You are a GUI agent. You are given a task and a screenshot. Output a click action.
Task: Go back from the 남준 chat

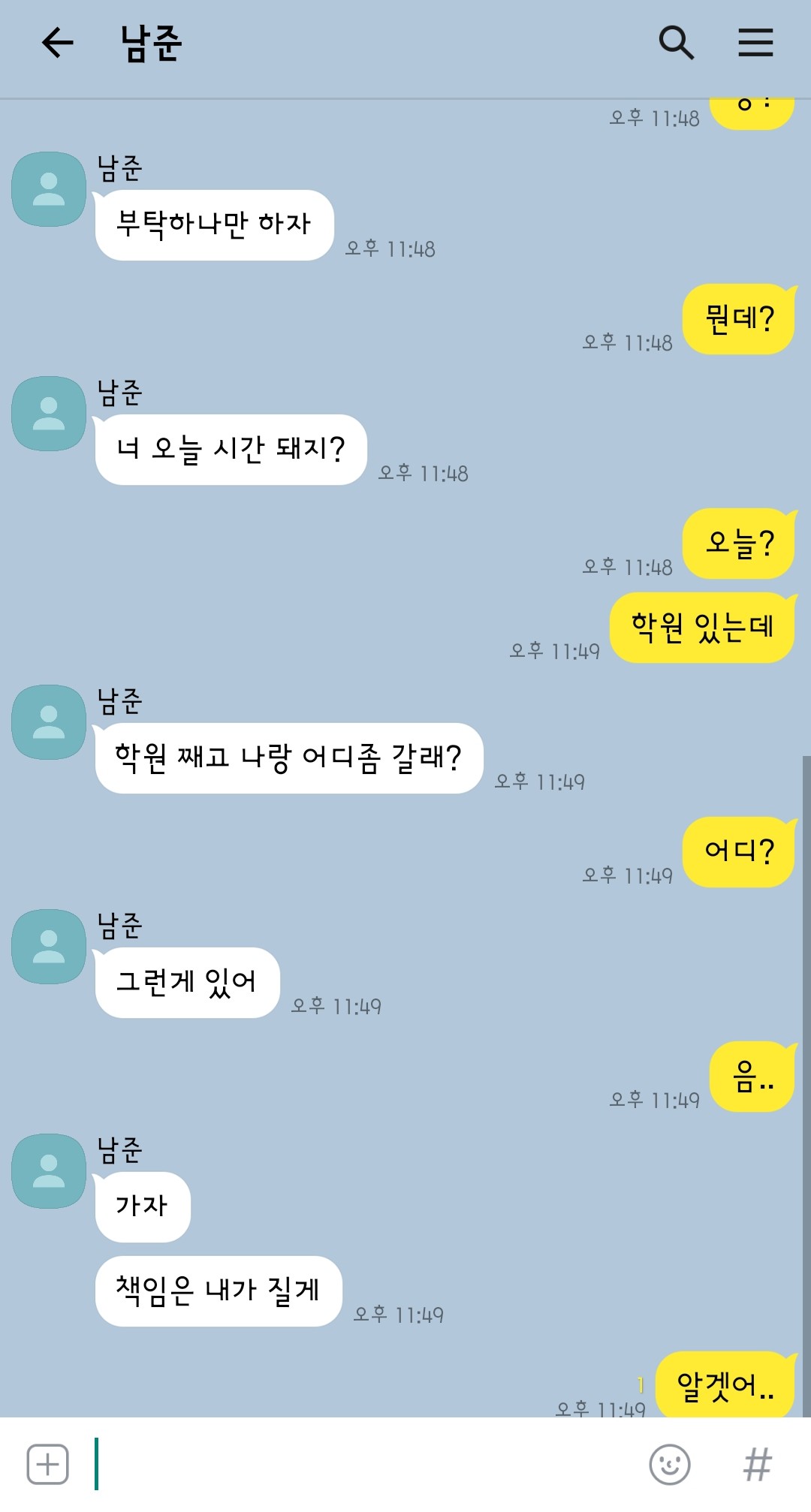point(58,43)
